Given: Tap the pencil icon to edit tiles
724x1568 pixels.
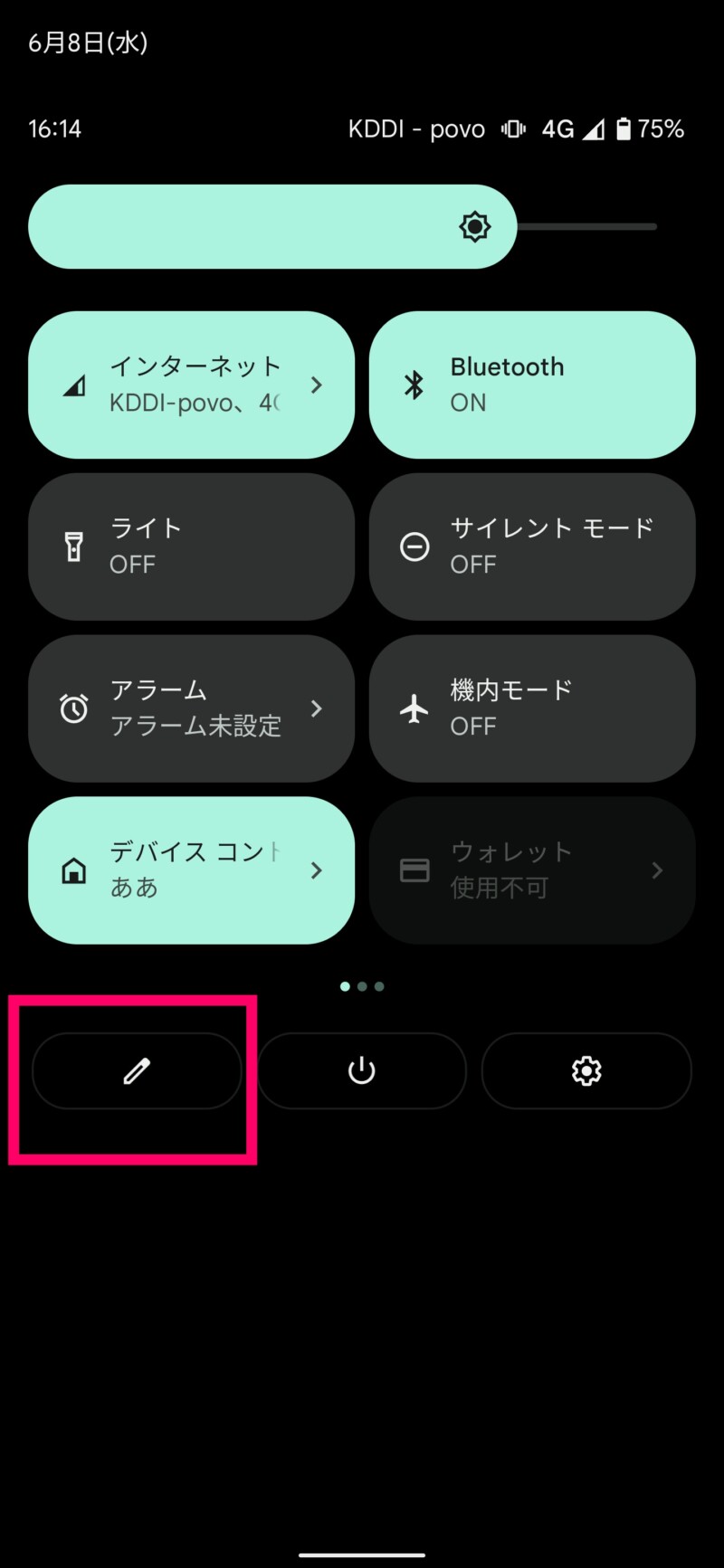Looking at the screenshot, I should [x=137, y=1071].
